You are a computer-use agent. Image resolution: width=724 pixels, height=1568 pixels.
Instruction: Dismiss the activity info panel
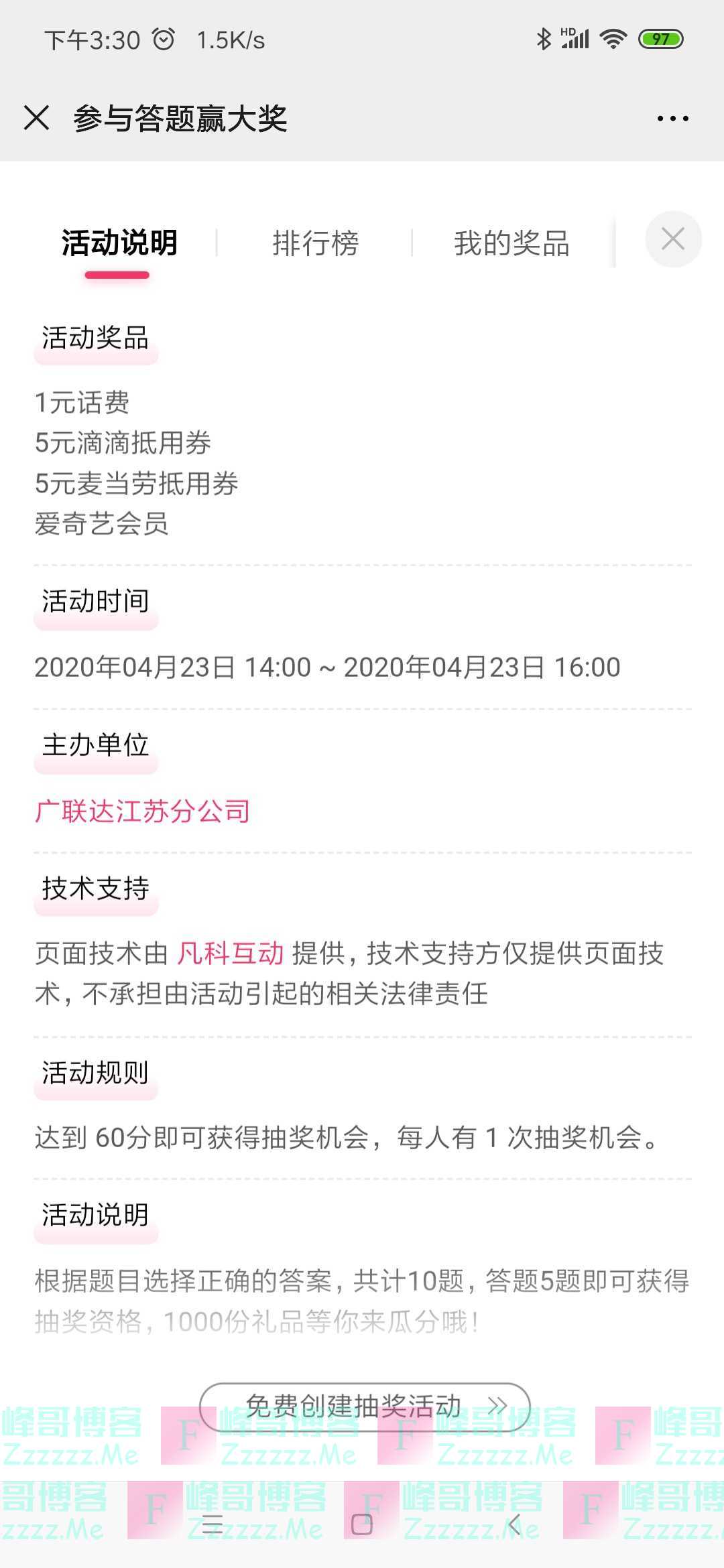click(x=673, y=239)
